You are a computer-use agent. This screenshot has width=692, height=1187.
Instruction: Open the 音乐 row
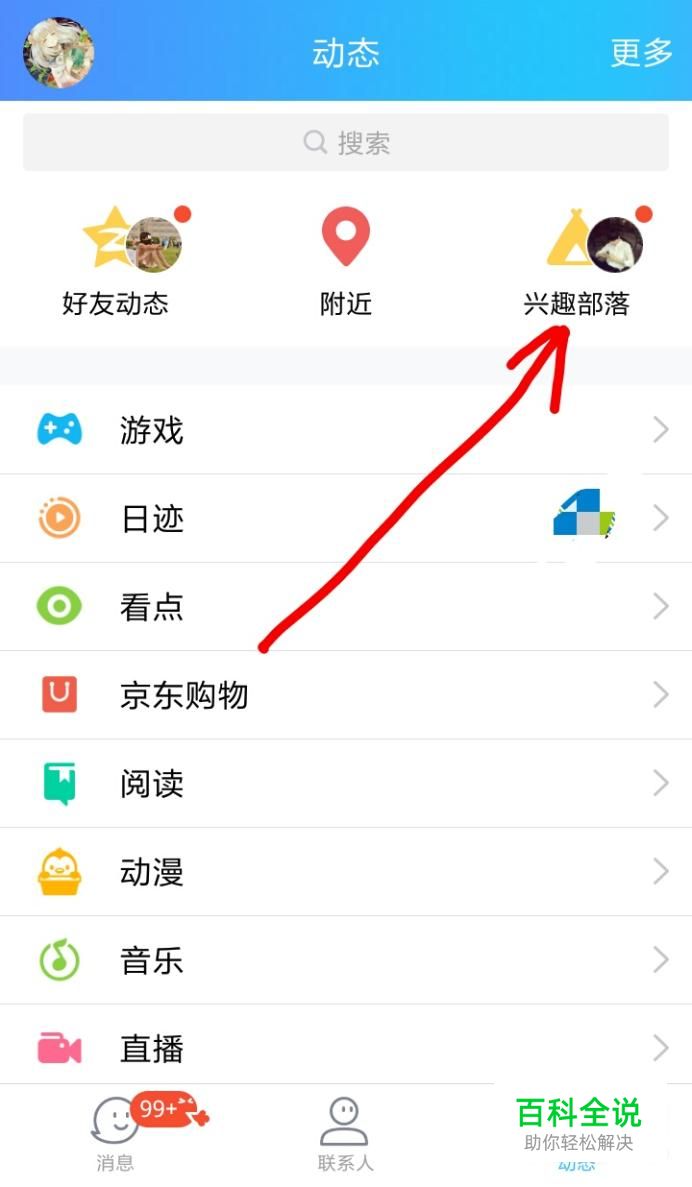pos(346,961)
